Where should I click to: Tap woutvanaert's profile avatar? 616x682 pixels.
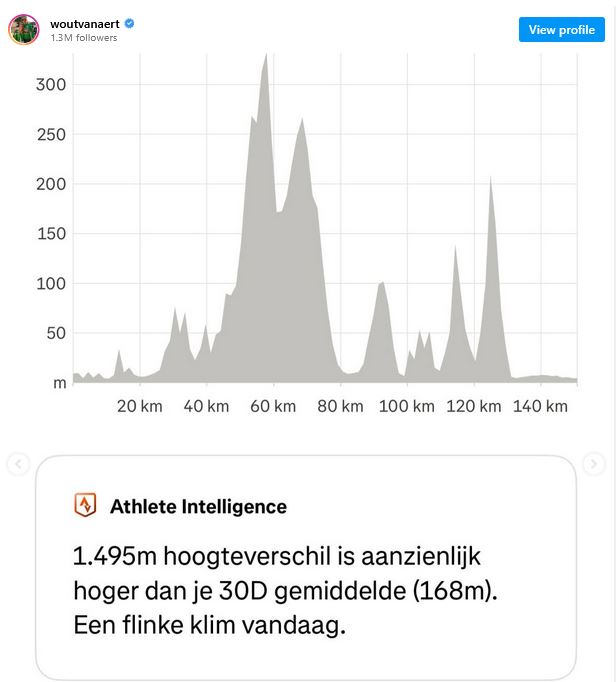24,30
